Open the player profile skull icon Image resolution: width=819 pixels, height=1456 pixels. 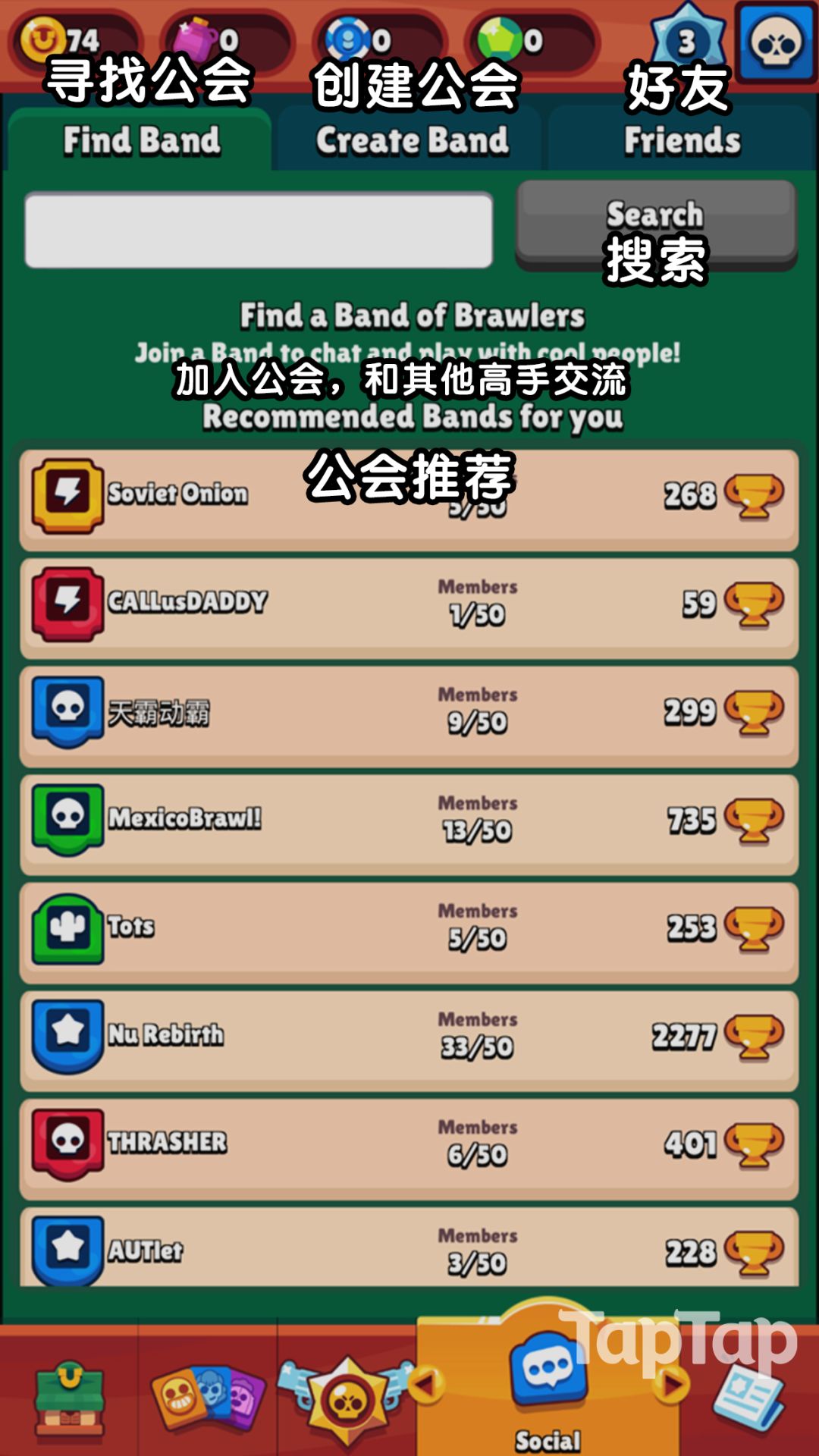768,42
